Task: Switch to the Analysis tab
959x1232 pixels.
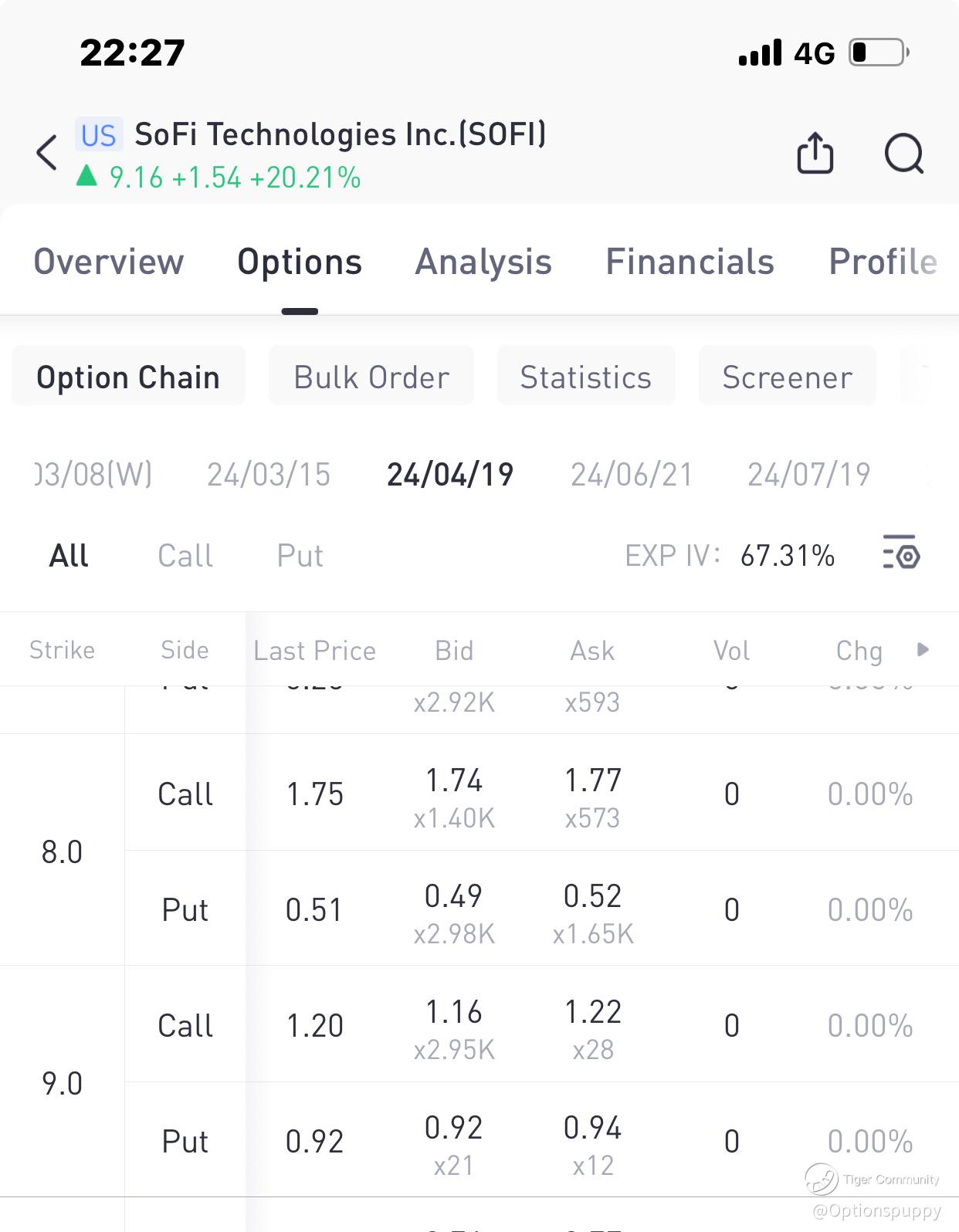Action: coord(483,262)
